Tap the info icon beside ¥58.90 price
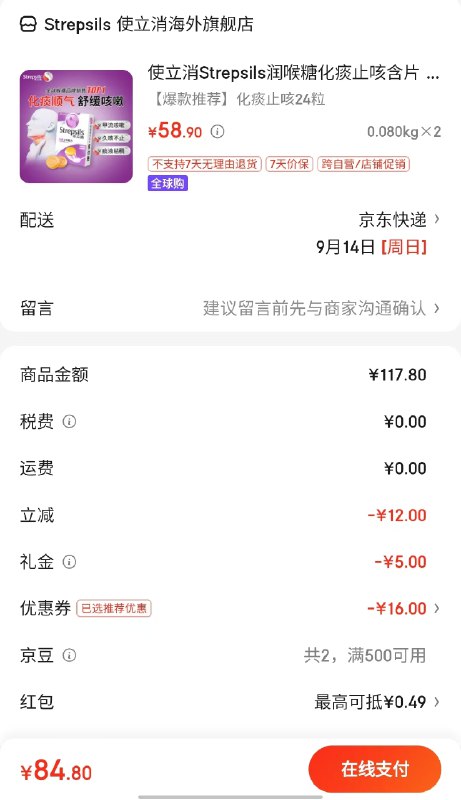Image resolution: width=461 pixels, height=800 pixels. click(x=218, y=132)
